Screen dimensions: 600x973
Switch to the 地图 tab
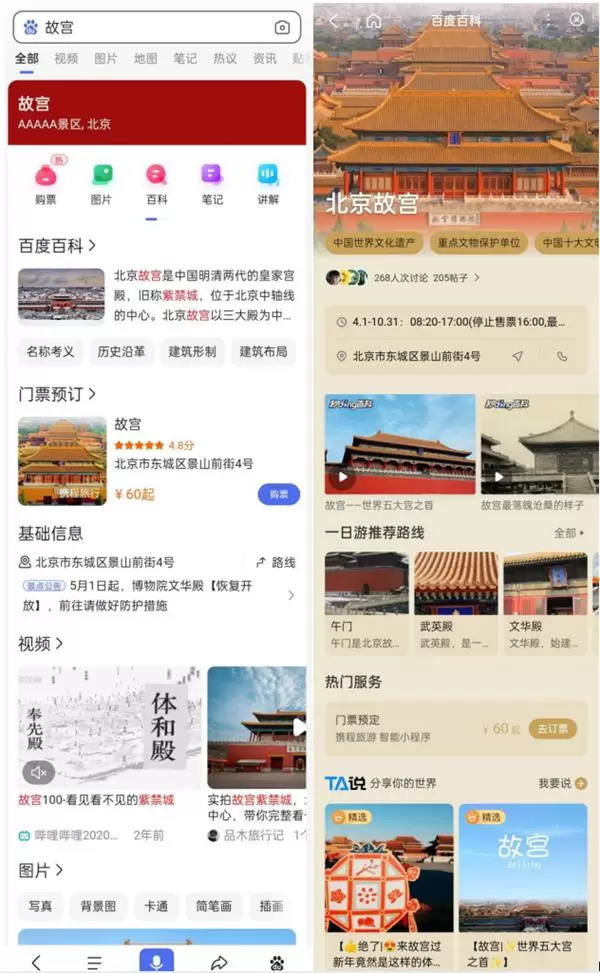click(146, 59)
